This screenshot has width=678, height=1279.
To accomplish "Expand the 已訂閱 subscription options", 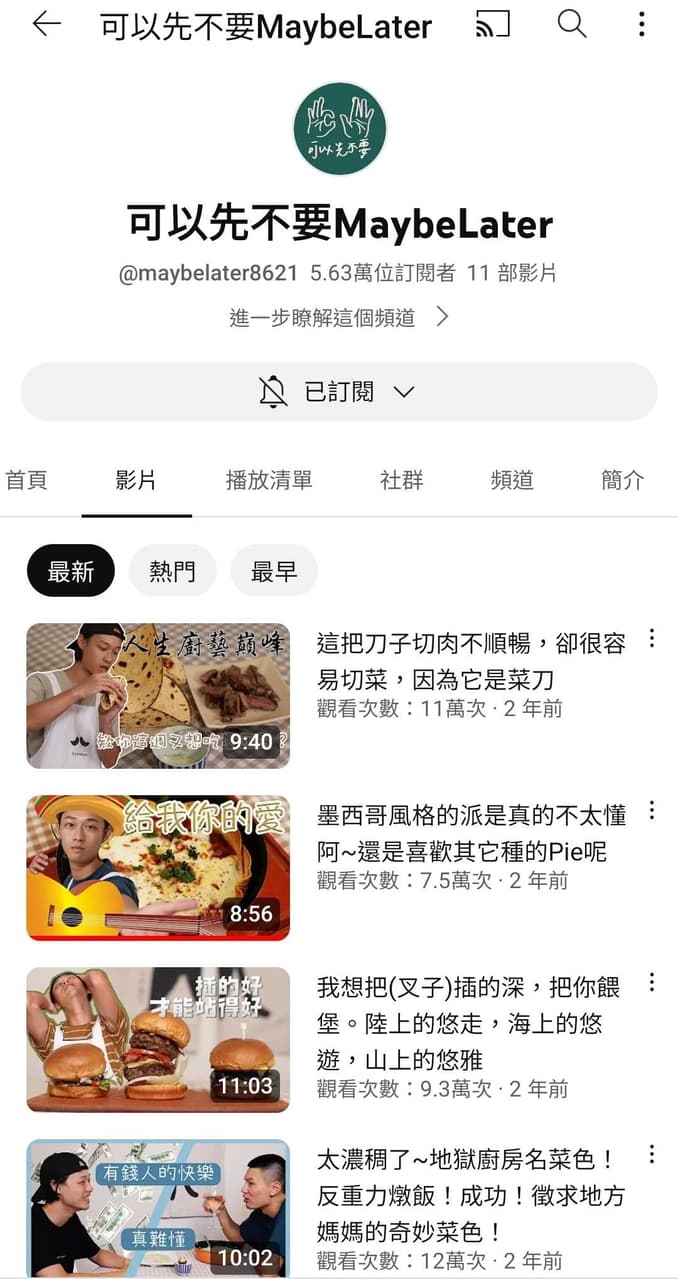I will (x=339, y=392).
